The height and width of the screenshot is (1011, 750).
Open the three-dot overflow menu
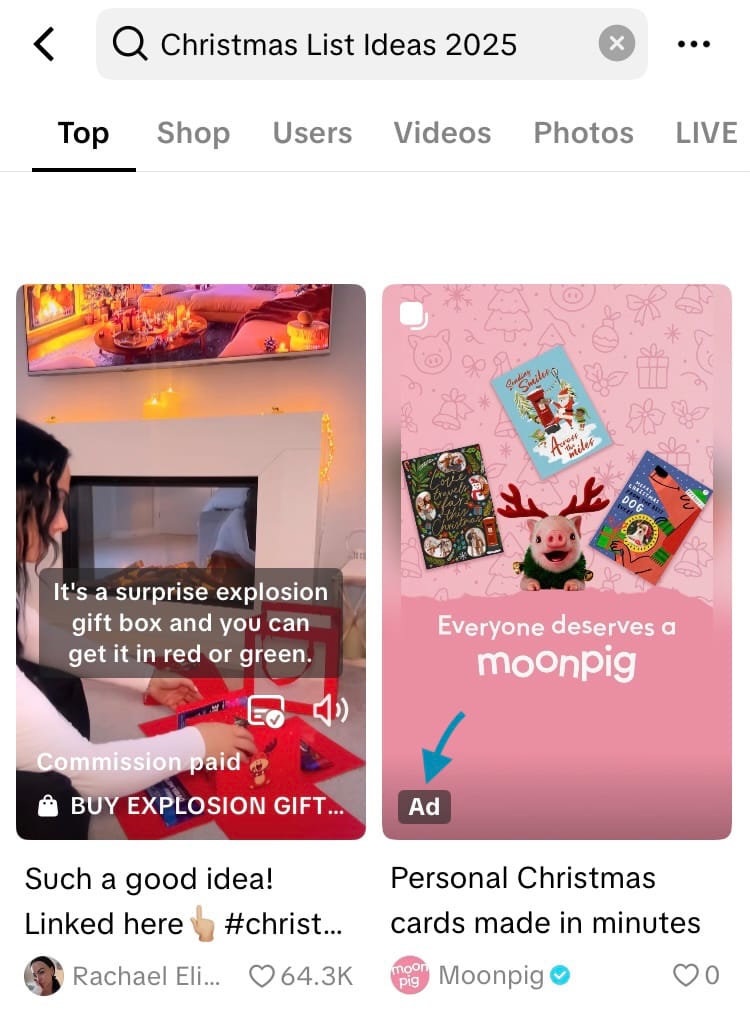point(693,44)
